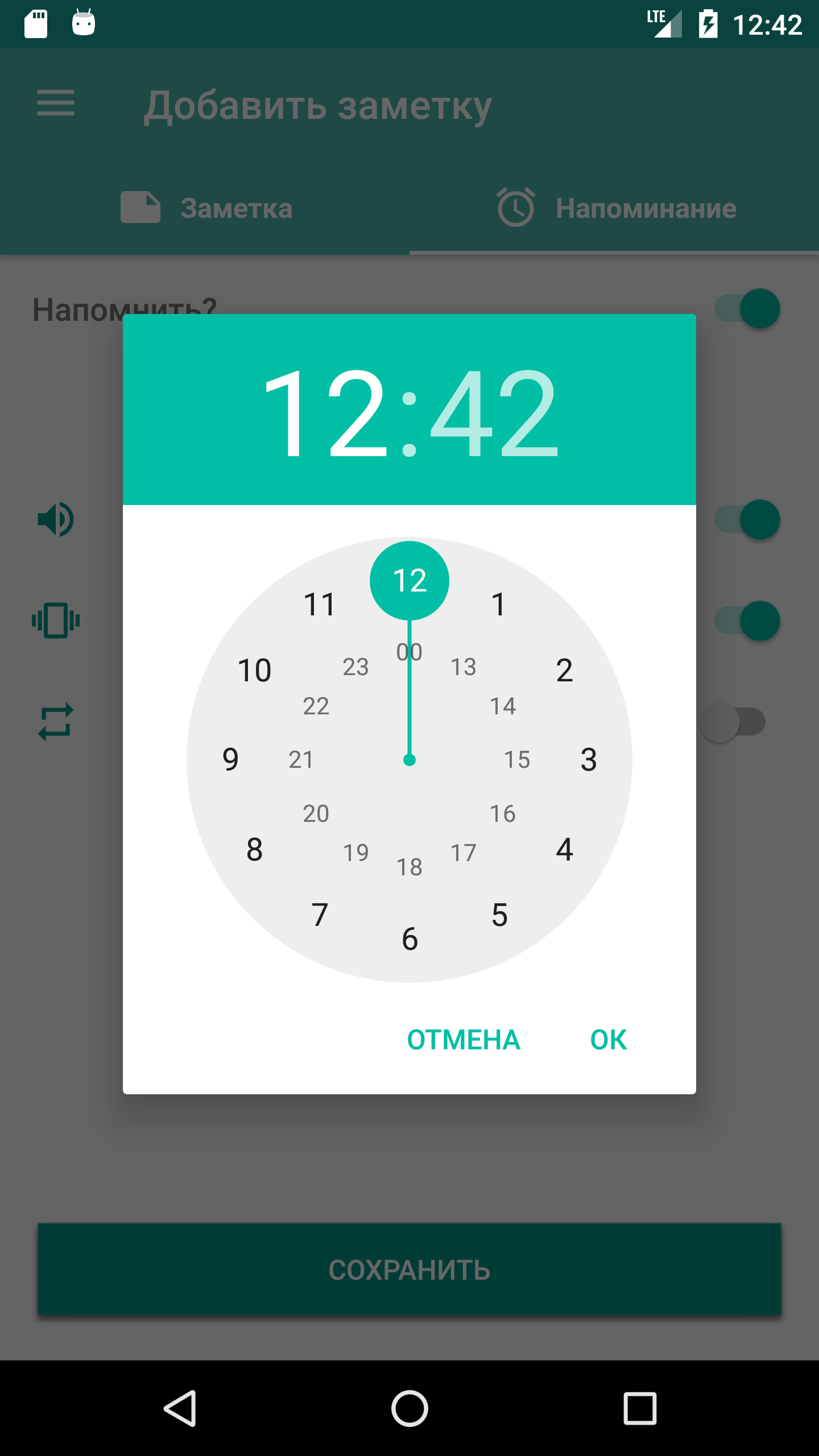Cancel the picker with ОТМЕНА
This screenshot has height=1456, width=819.
point(464,1040)
